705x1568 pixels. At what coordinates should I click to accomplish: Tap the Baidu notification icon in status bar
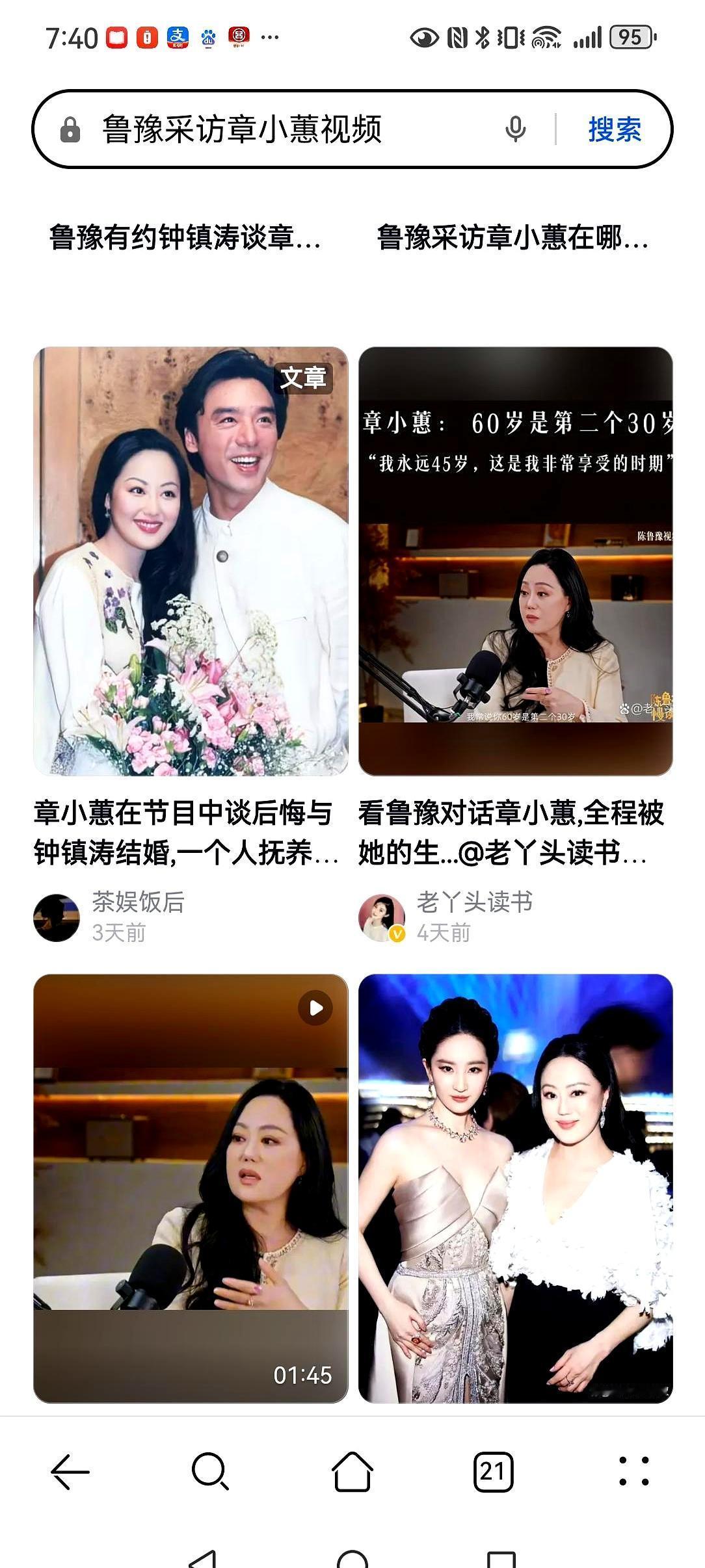pyautogui.click(x=209, y=37)
